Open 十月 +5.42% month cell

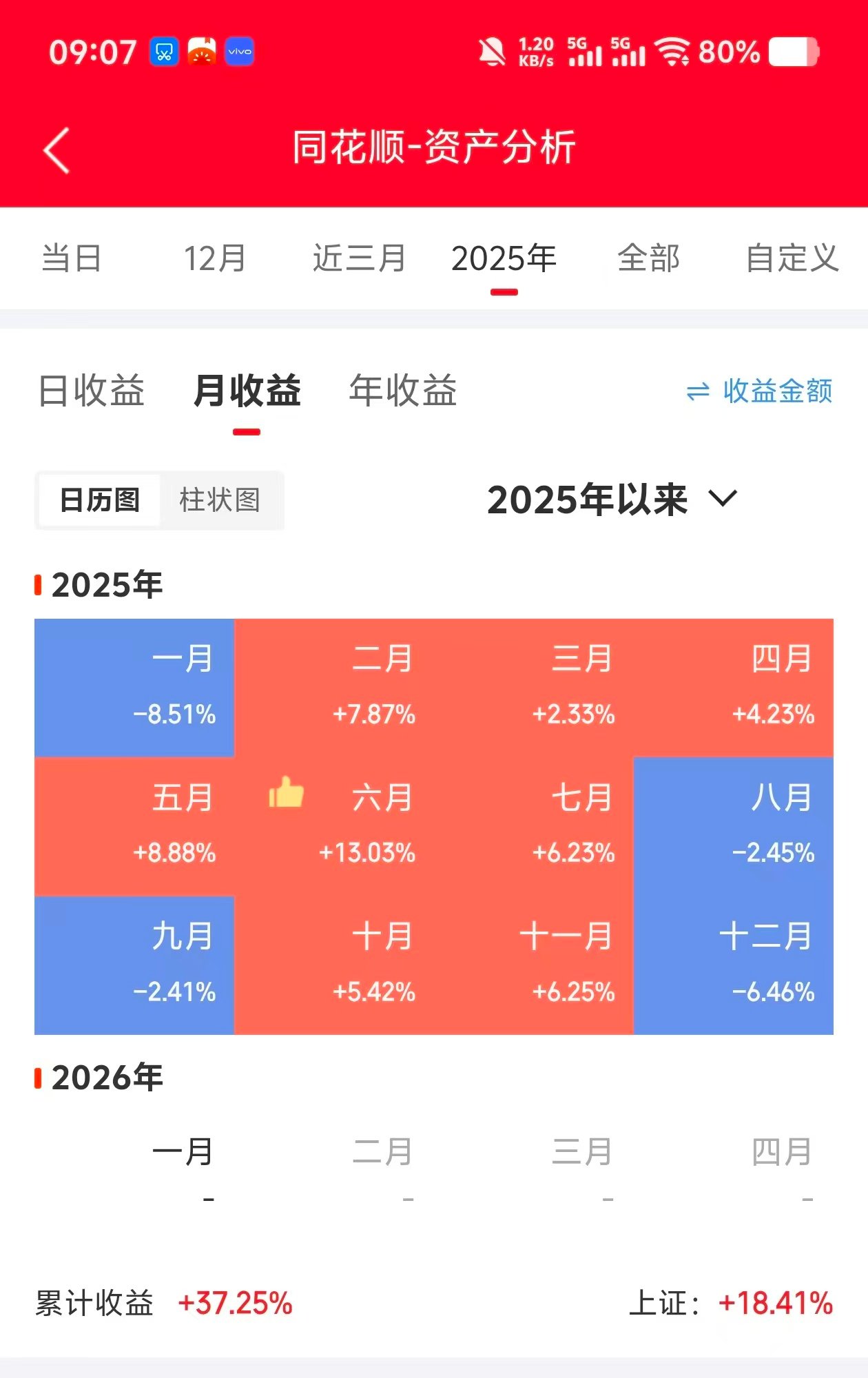click(x=334, y=965)
